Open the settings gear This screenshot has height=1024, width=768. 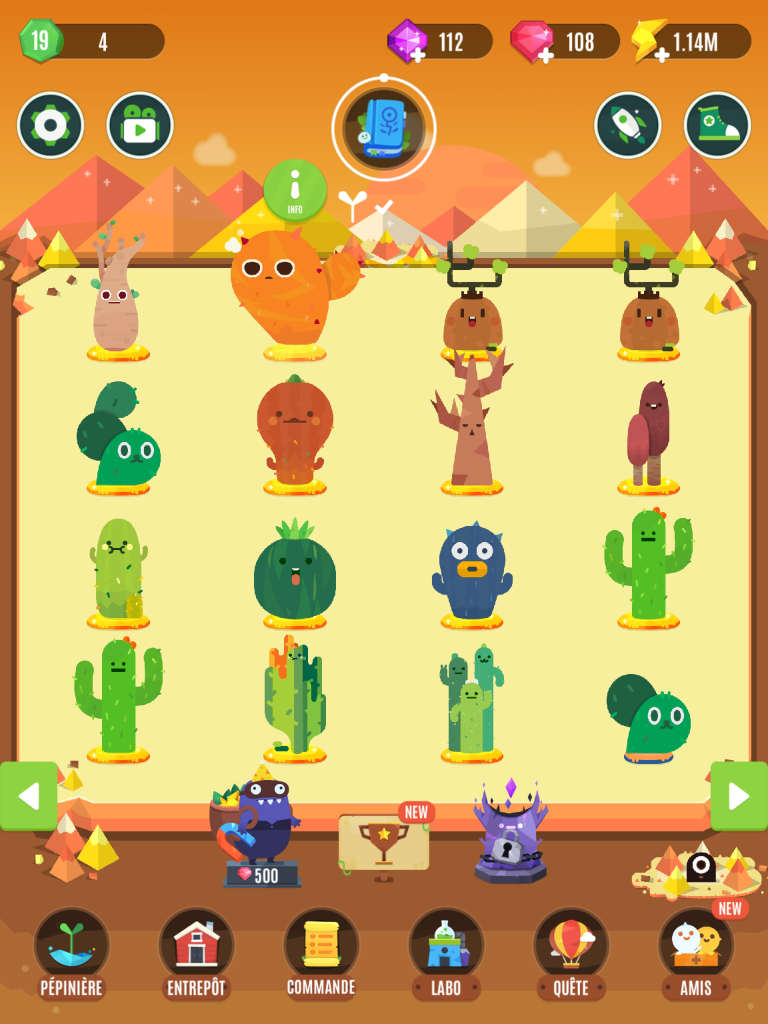50,125
